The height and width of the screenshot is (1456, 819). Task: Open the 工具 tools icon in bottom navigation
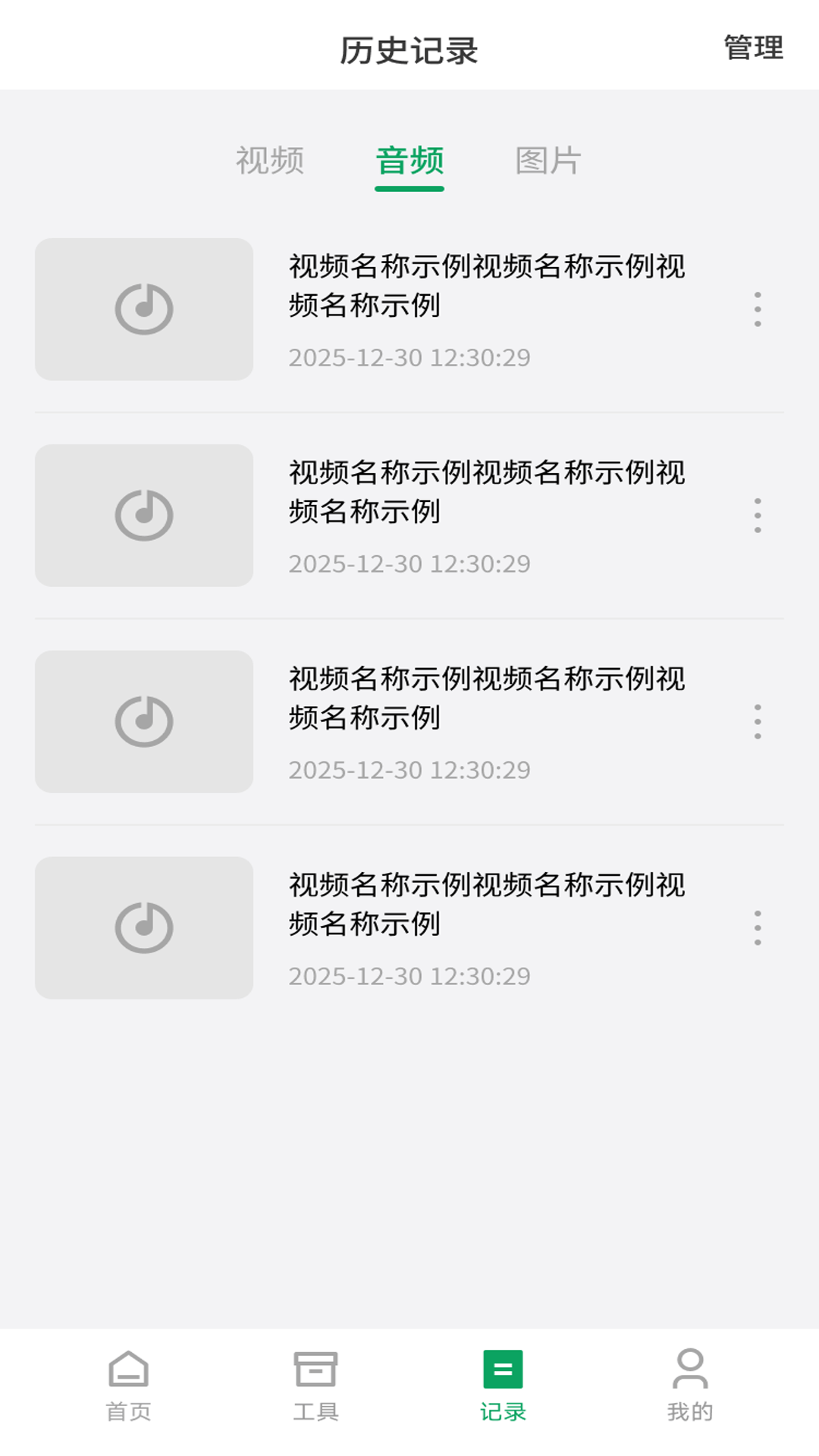point(316,1374)
